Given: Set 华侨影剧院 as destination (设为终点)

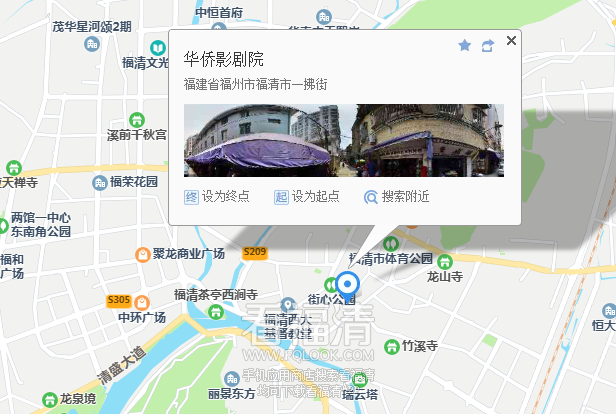Looking at the screenshot, I should pos(217,197).
